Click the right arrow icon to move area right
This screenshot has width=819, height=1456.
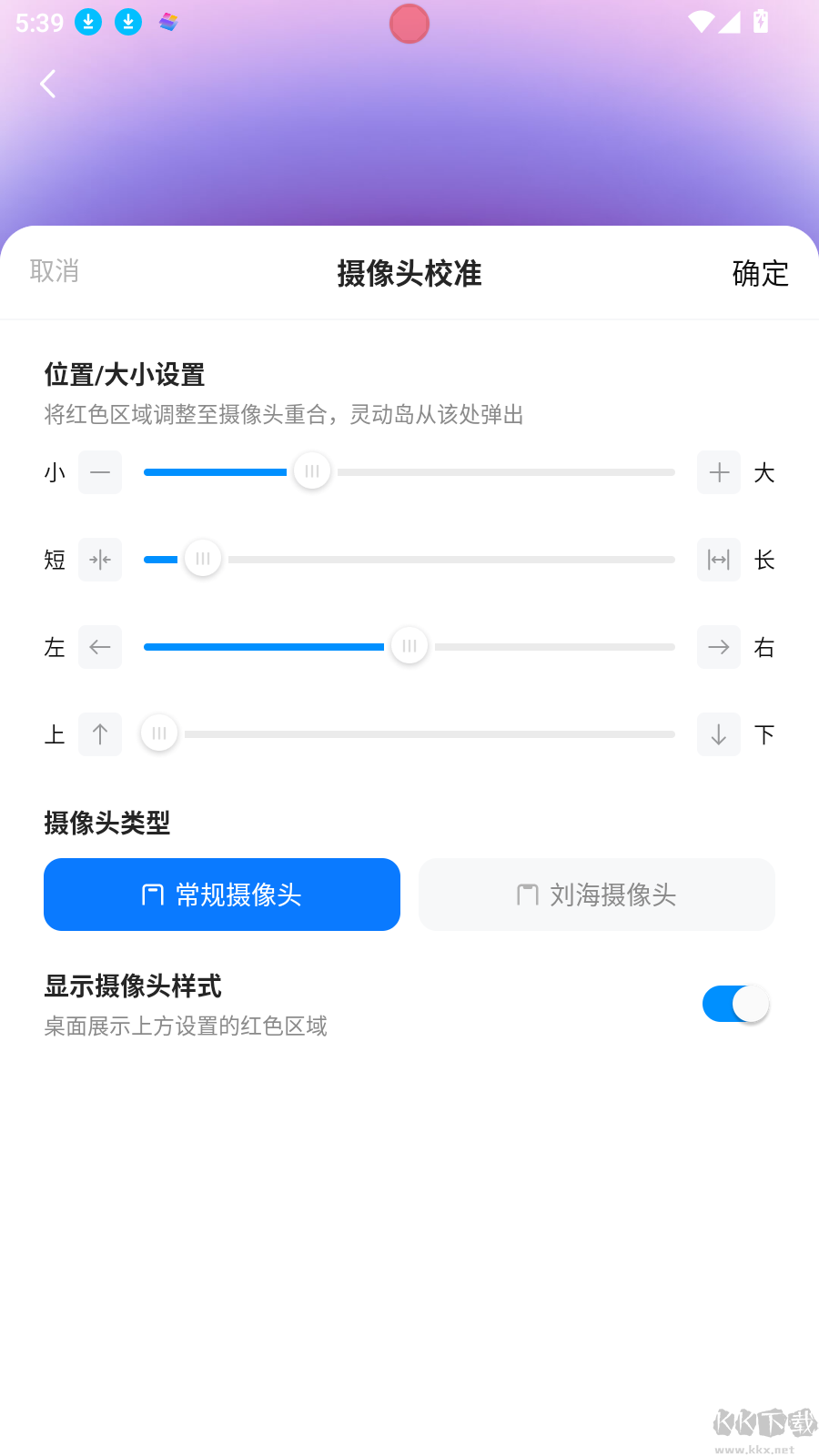719,647
